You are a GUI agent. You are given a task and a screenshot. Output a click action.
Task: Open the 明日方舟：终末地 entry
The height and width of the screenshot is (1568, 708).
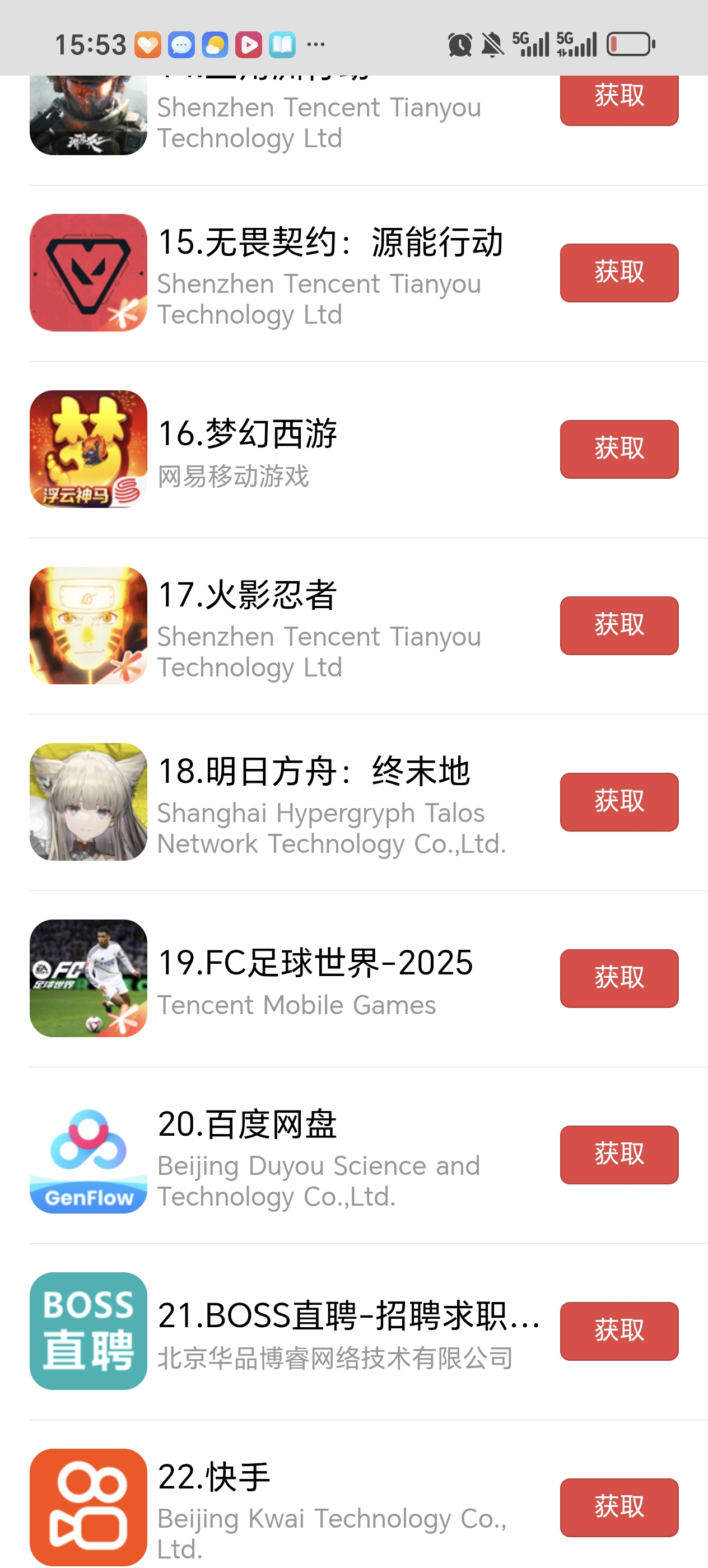coord(314,771)
